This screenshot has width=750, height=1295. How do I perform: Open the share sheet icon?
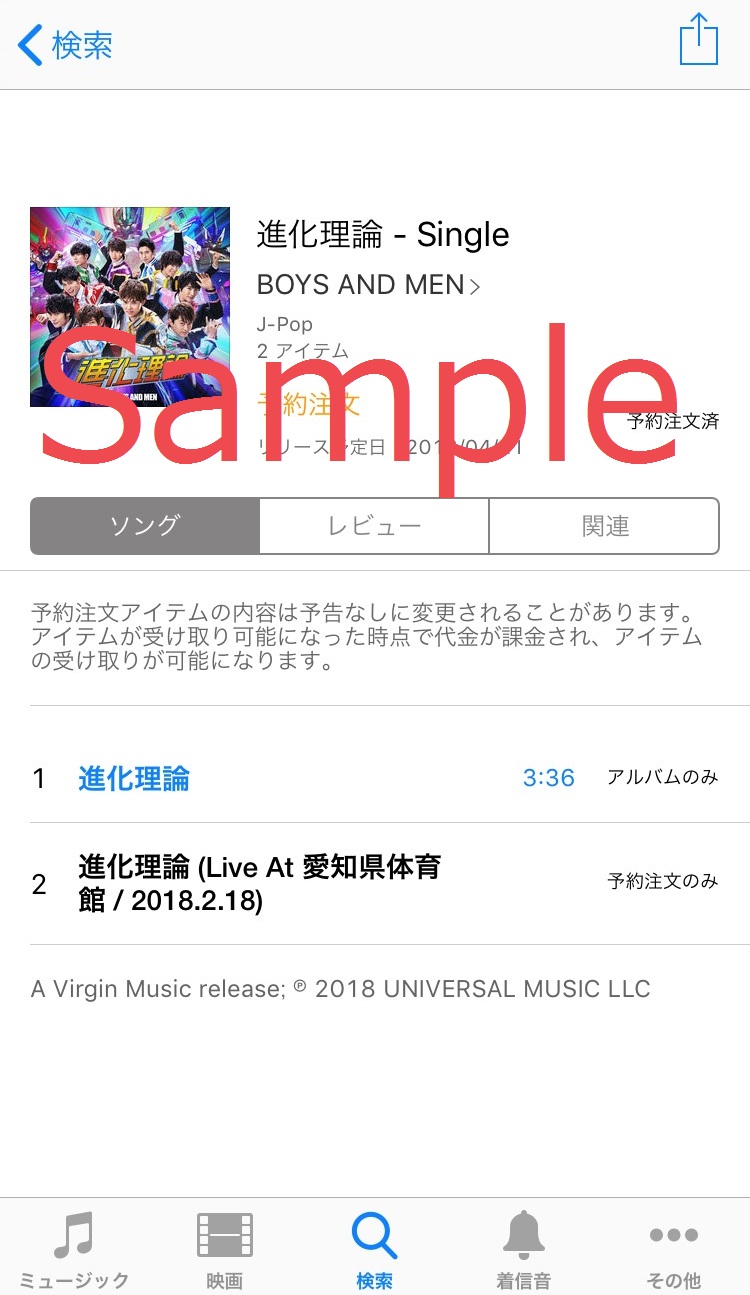pyautogui.click(x=698, y=41)
